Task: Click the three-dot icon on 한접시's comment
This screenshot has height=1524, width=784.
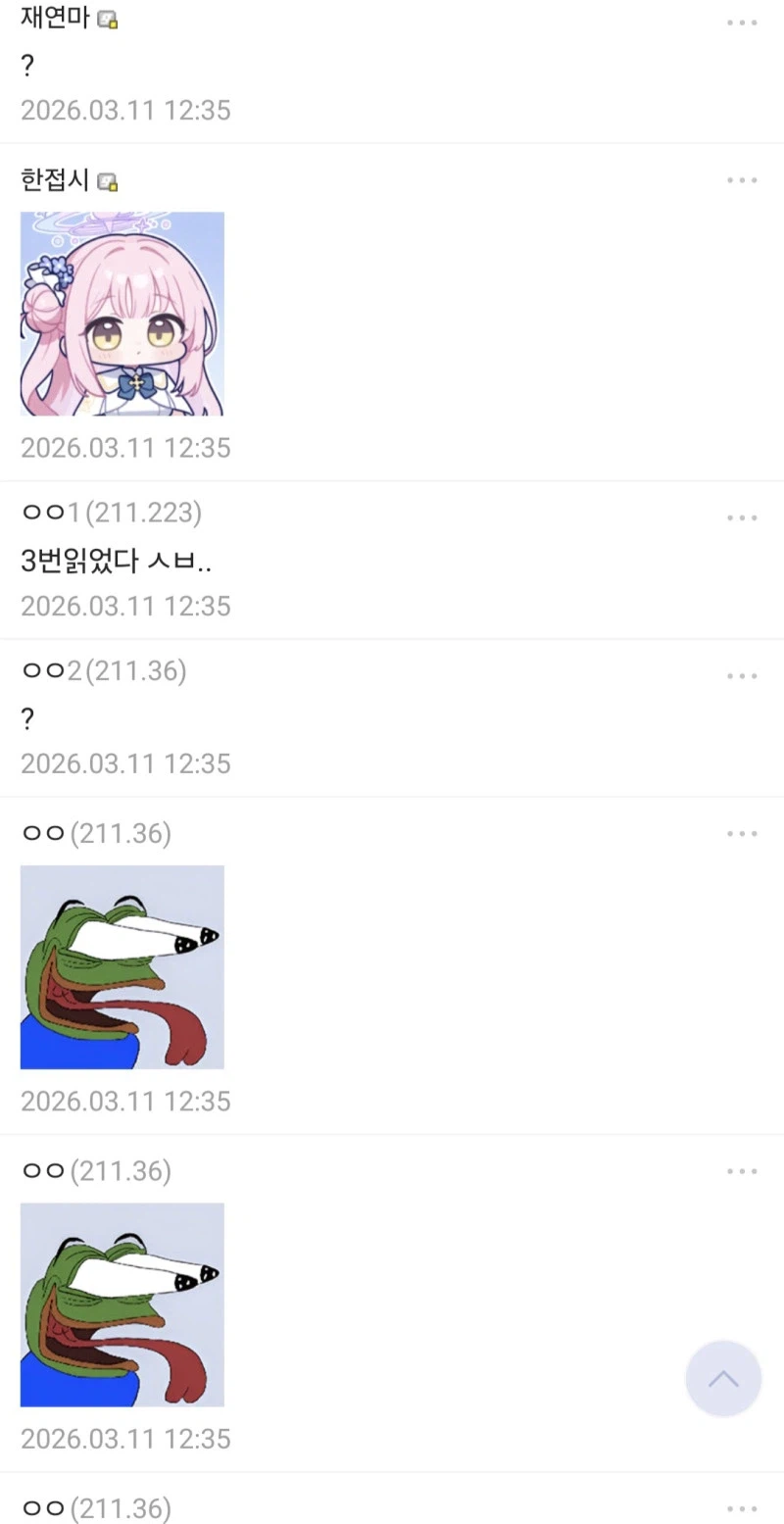Action: [x=742, y=179]
